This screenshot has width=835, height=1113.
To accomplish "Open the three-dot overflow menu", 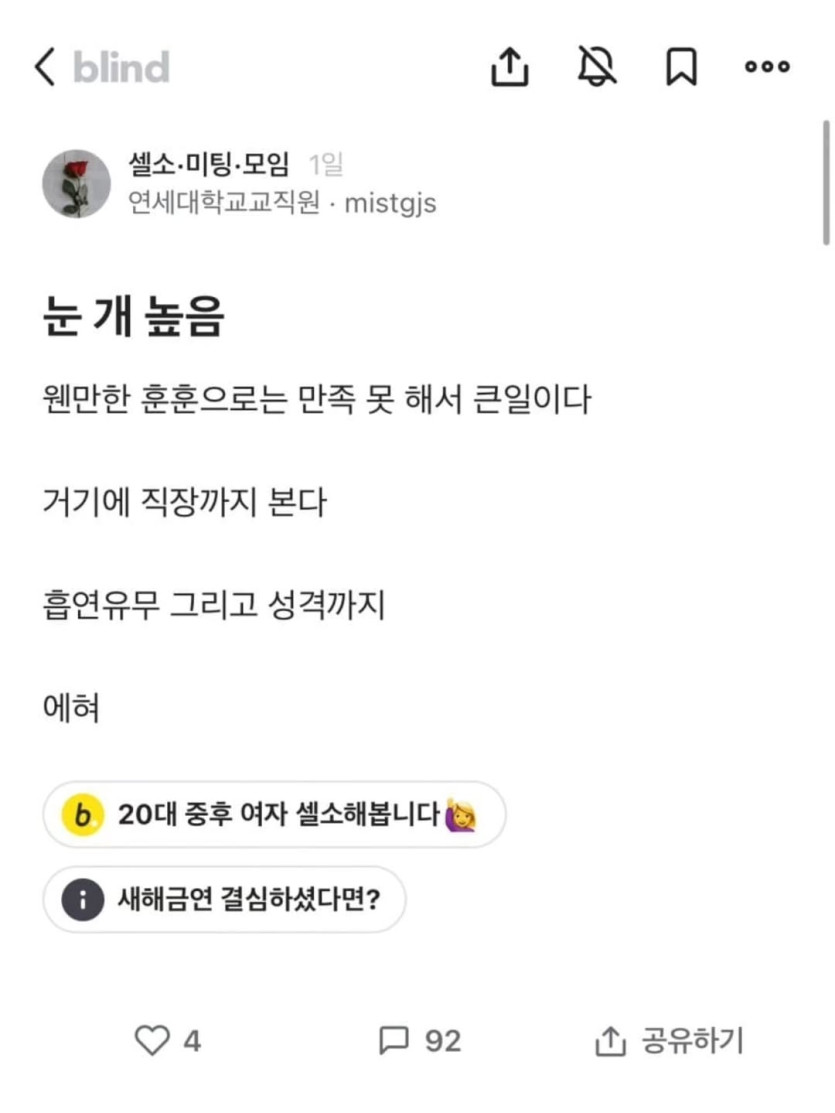I will pos(767,68).
